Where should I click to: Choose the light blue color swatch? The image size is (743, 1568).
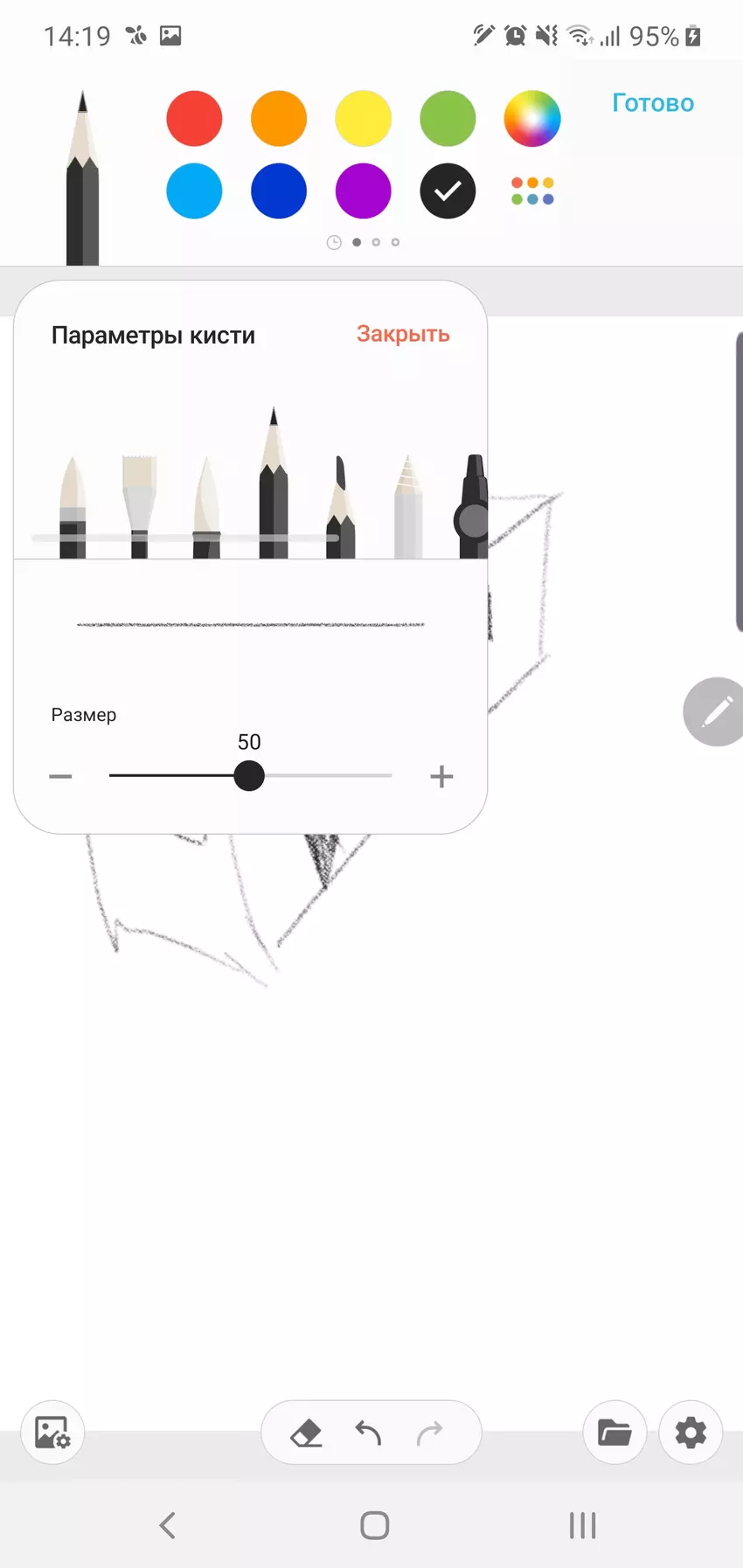194,191
